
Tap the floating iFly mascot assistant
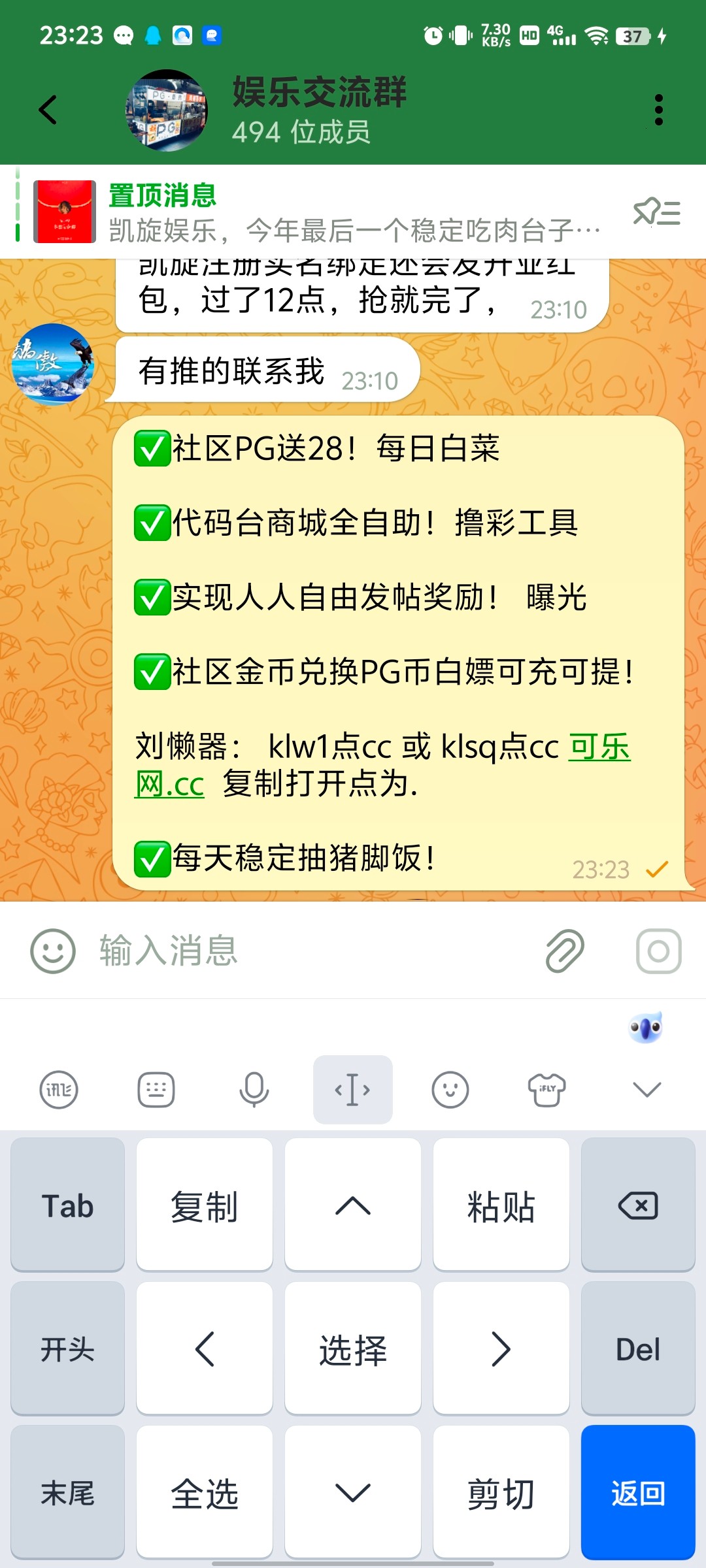pyautogui.click(x=645, y=1028)
